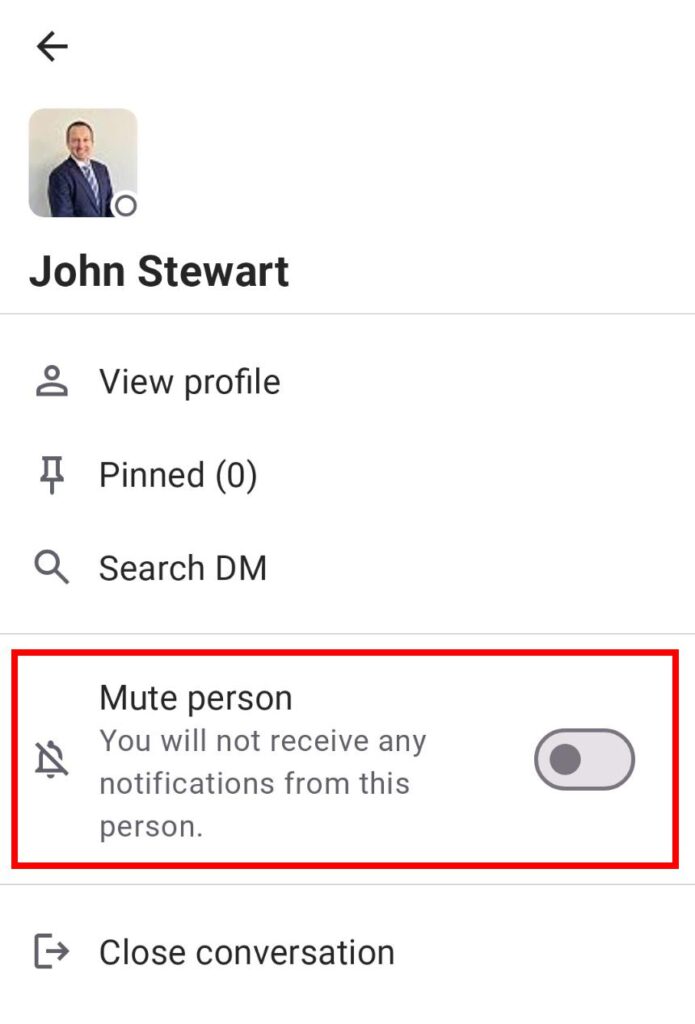
Task: Open John Stewart's profile picture
Action: pos(82,162)
